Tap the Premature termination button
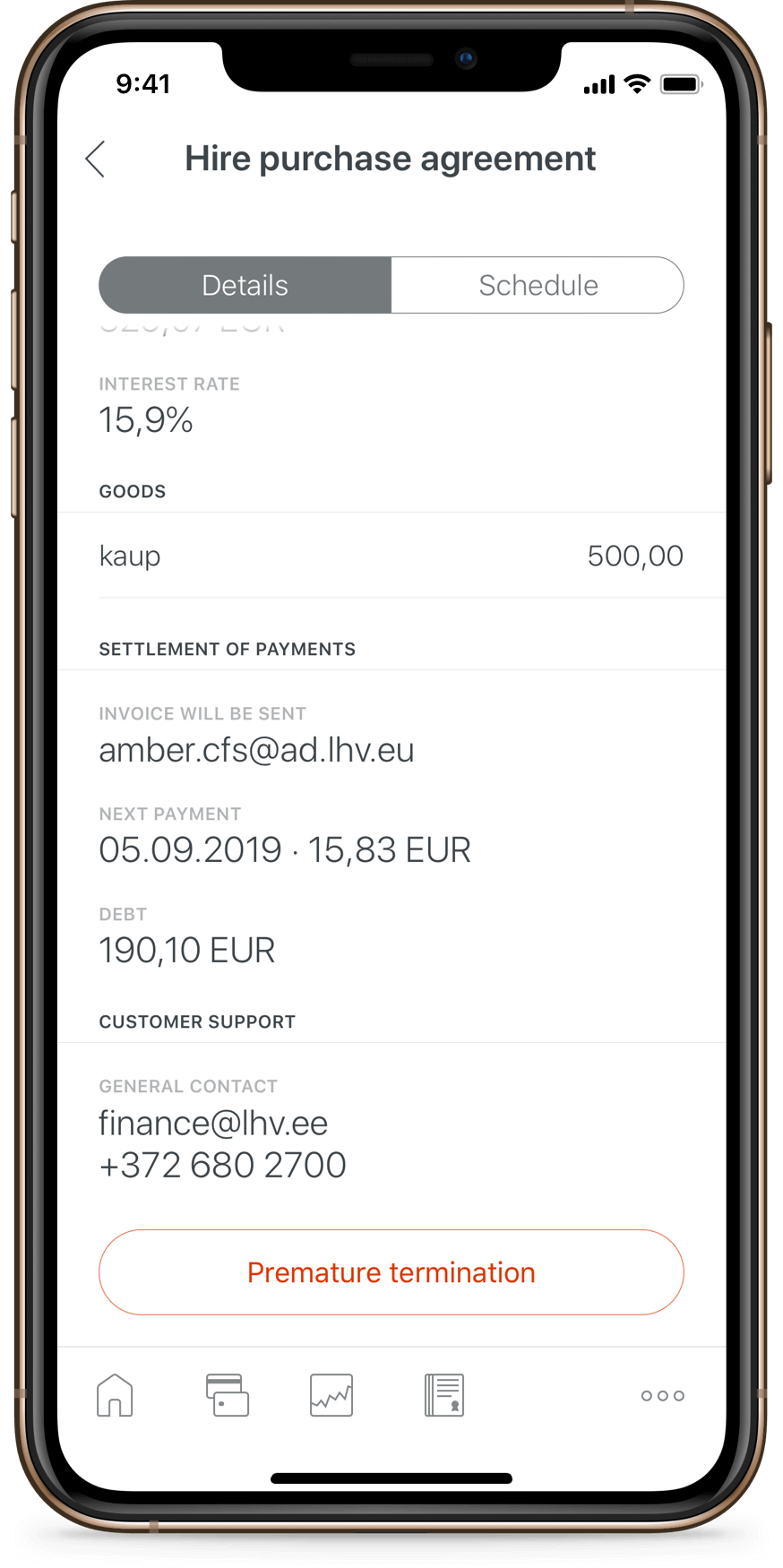Viewport: 783px width, 1568px height. [391, 1272]
